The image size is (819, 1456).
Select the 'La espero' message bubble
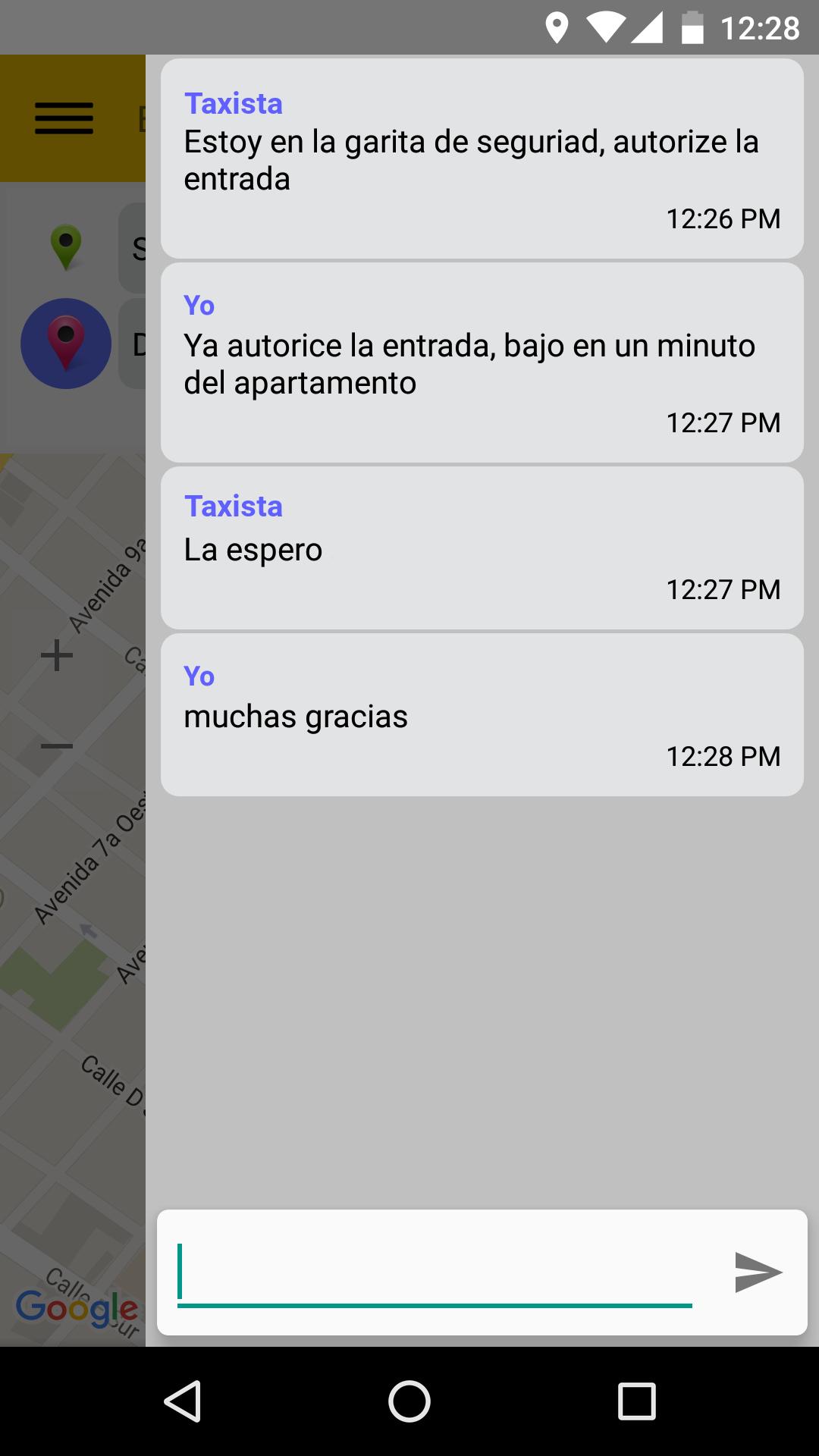pyautogui.click(x=482, y=548)
